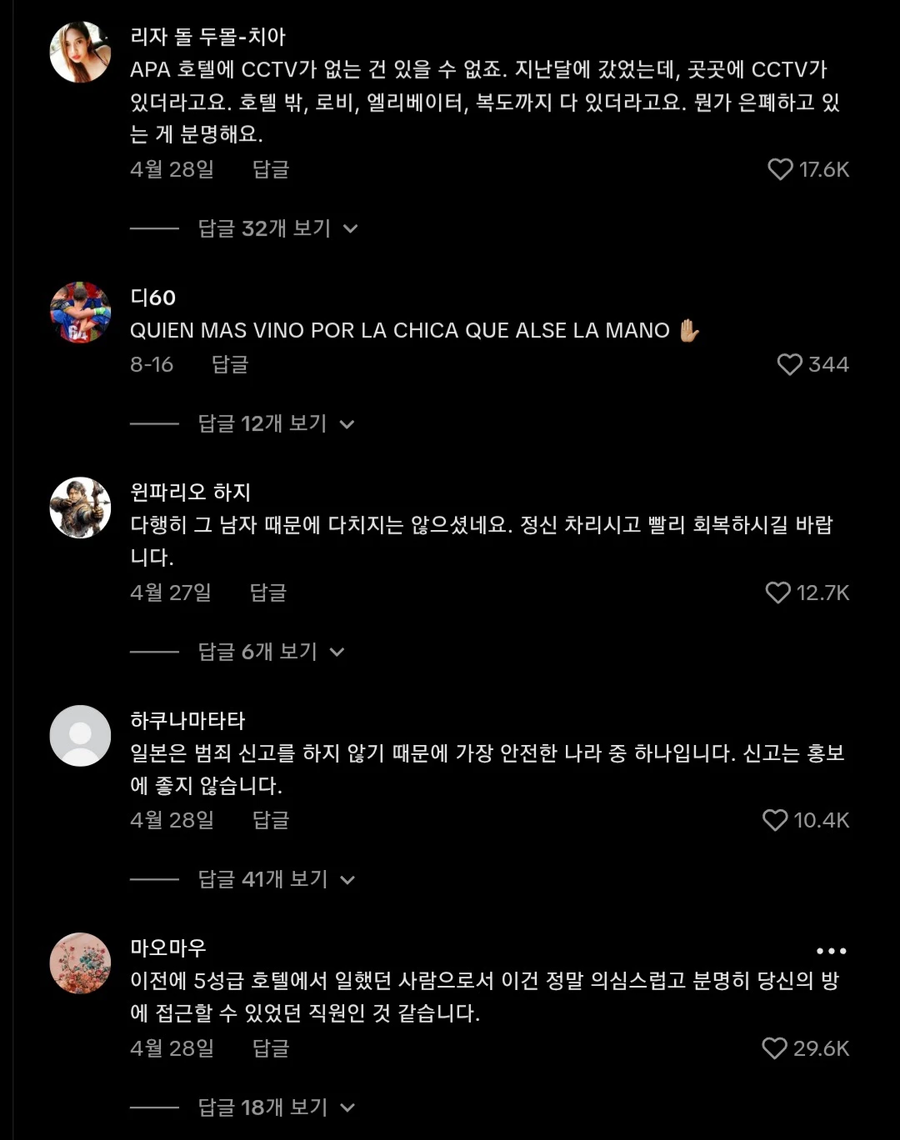Open more options on 마오마우's comment
Screen dimensions: 900x1140
831,951
